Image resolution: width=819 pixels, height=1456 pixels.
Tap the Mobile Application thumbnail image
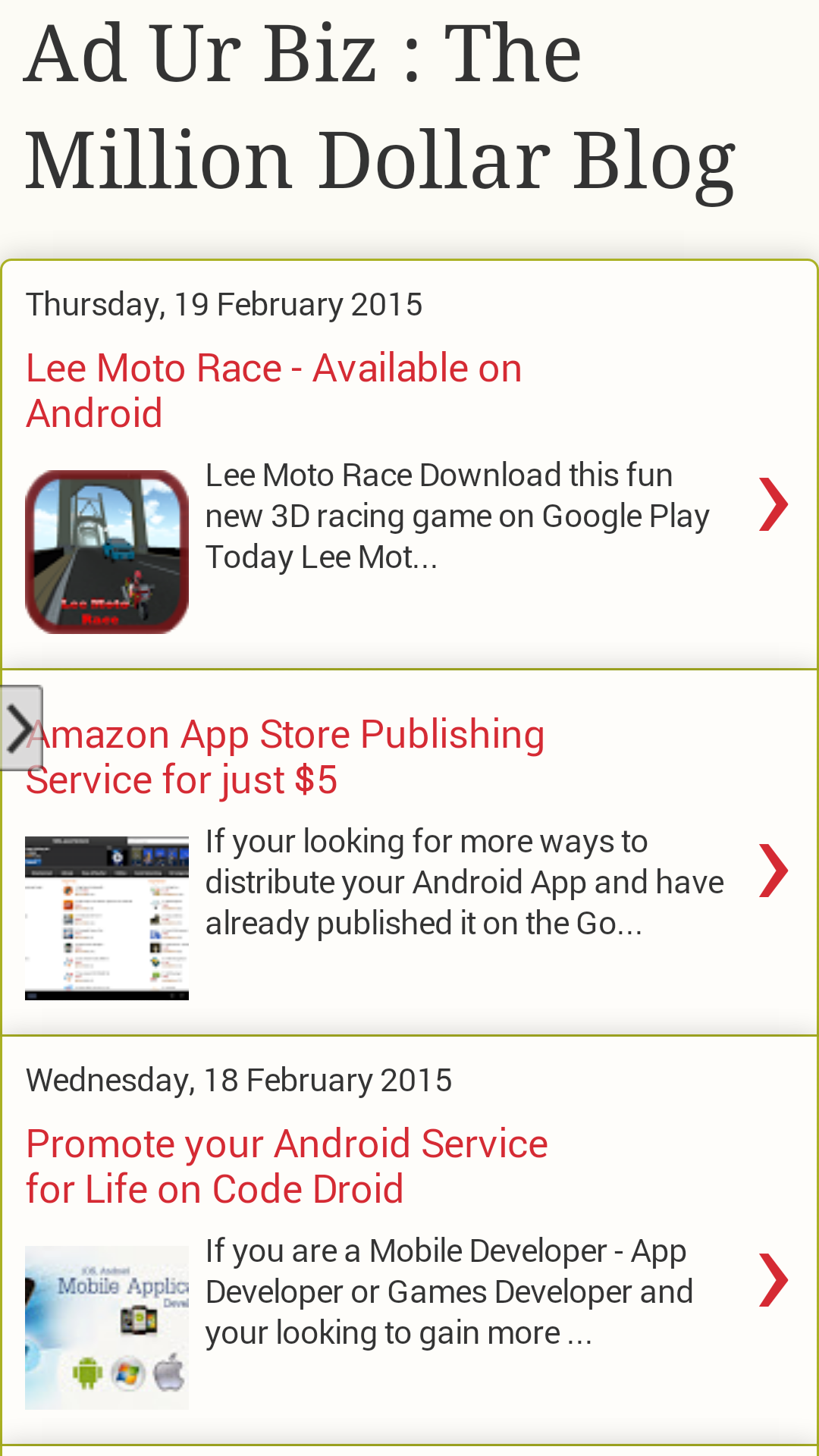coord(107,1328)
